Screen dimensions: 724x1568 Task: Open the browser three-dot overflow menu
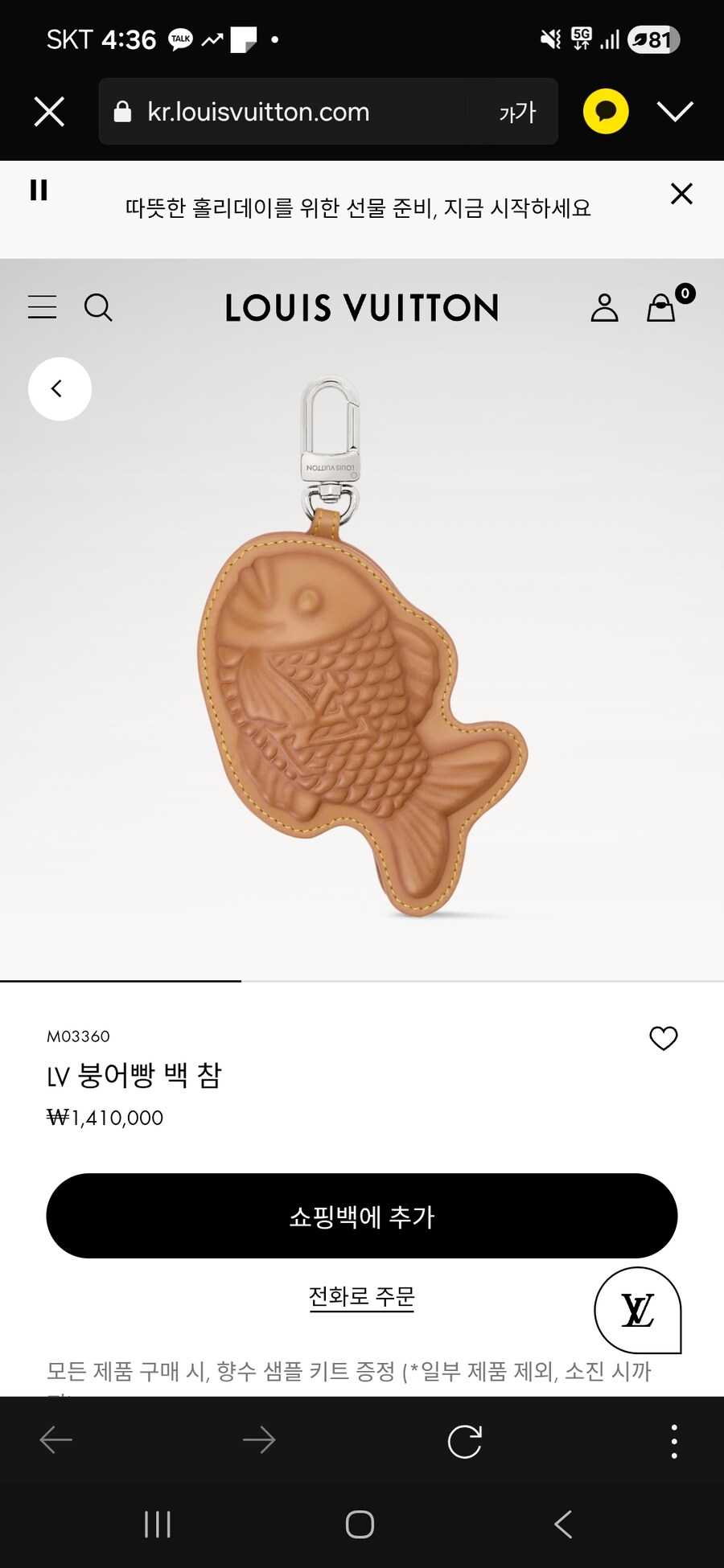[x=673, y=1439]
